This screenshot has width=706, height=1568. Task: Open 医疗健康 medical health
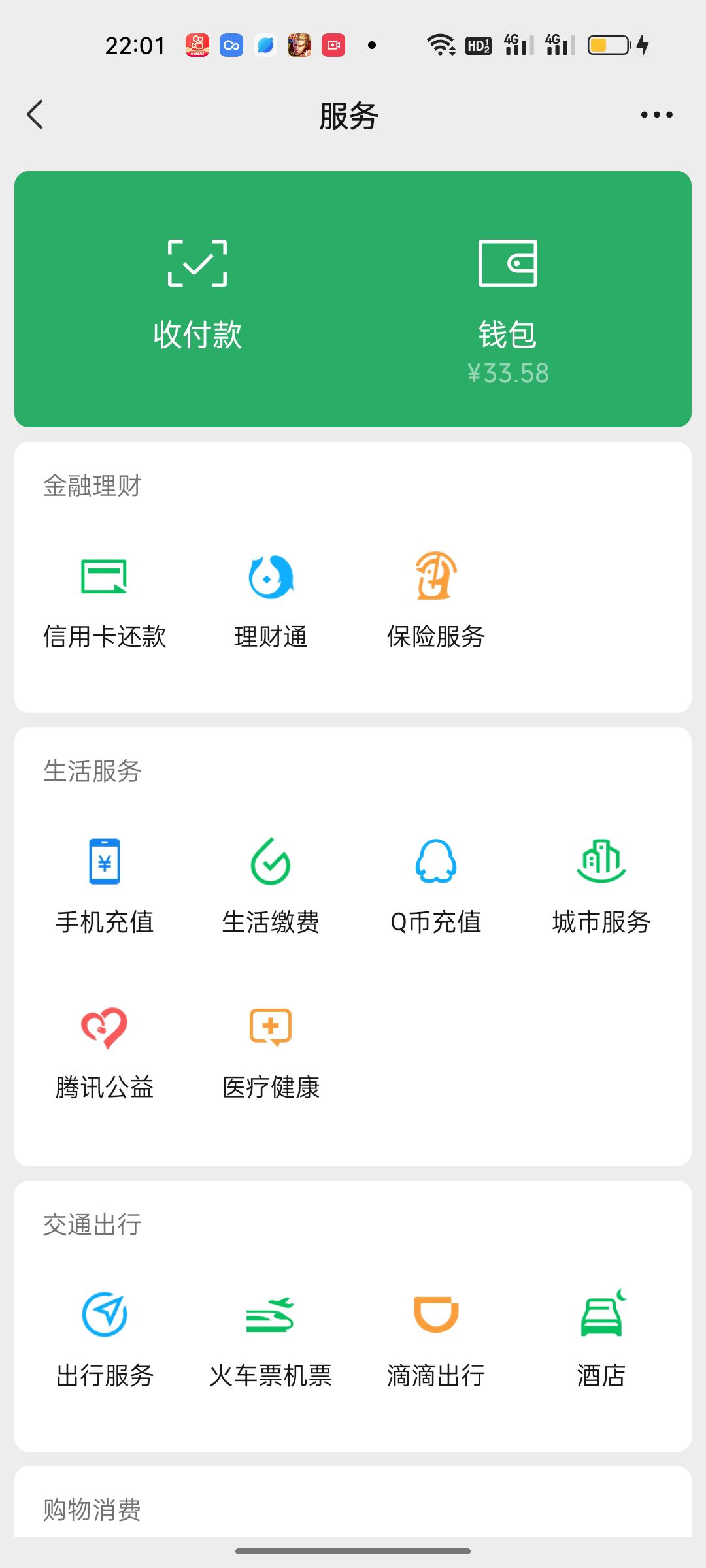tap(271, 1052)
